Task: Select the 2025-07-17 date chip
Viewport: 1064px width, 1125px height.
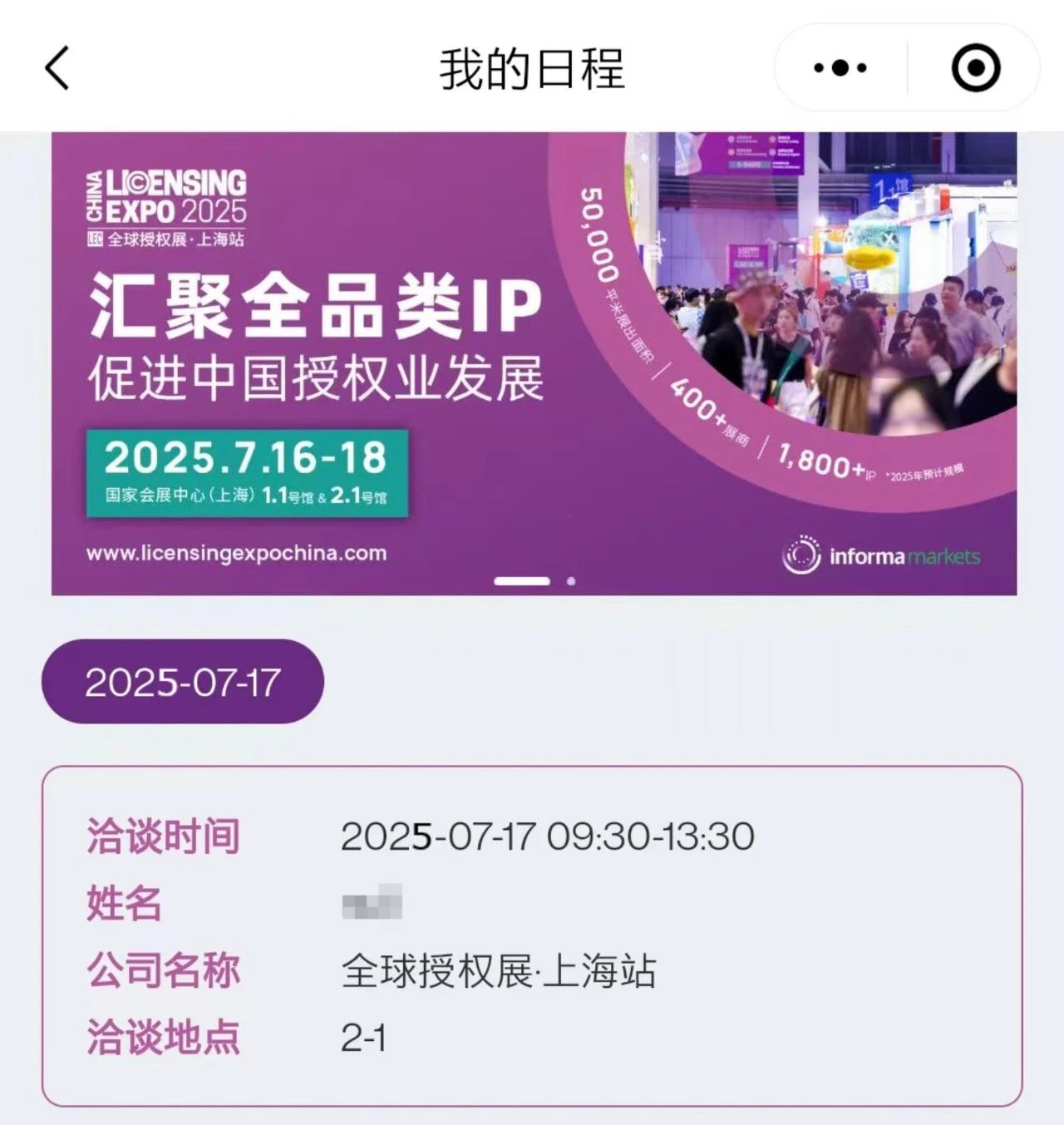Action: point(182,682)
